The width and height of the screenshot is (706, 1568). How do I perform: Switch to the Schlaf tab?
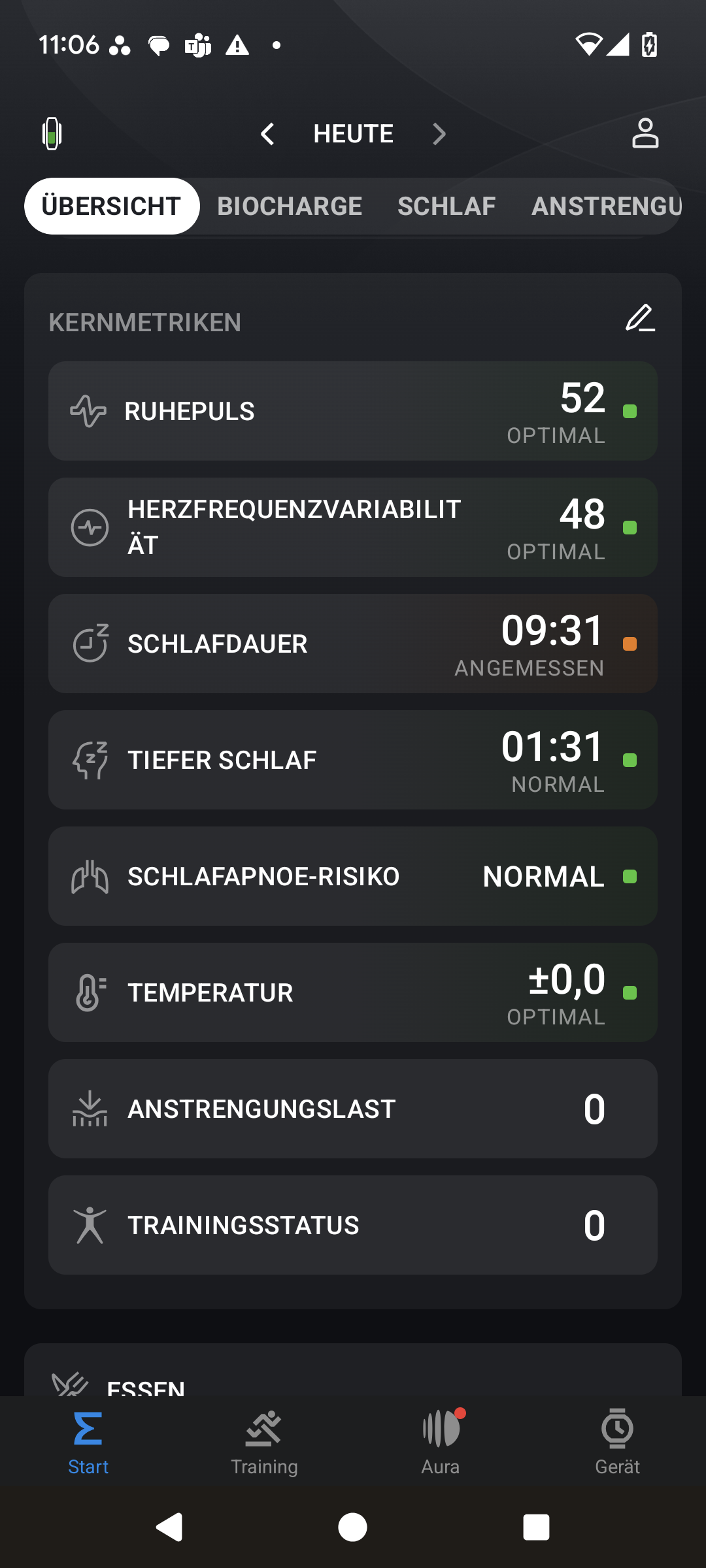click(x=446, y=206)
